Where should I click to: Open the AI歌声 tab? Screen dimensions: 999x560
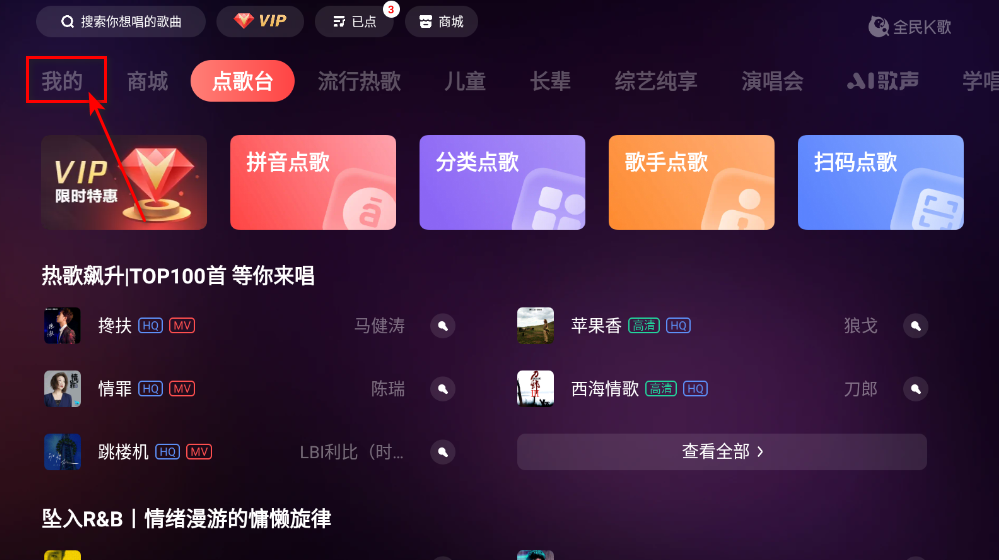[x=882, y=81]
